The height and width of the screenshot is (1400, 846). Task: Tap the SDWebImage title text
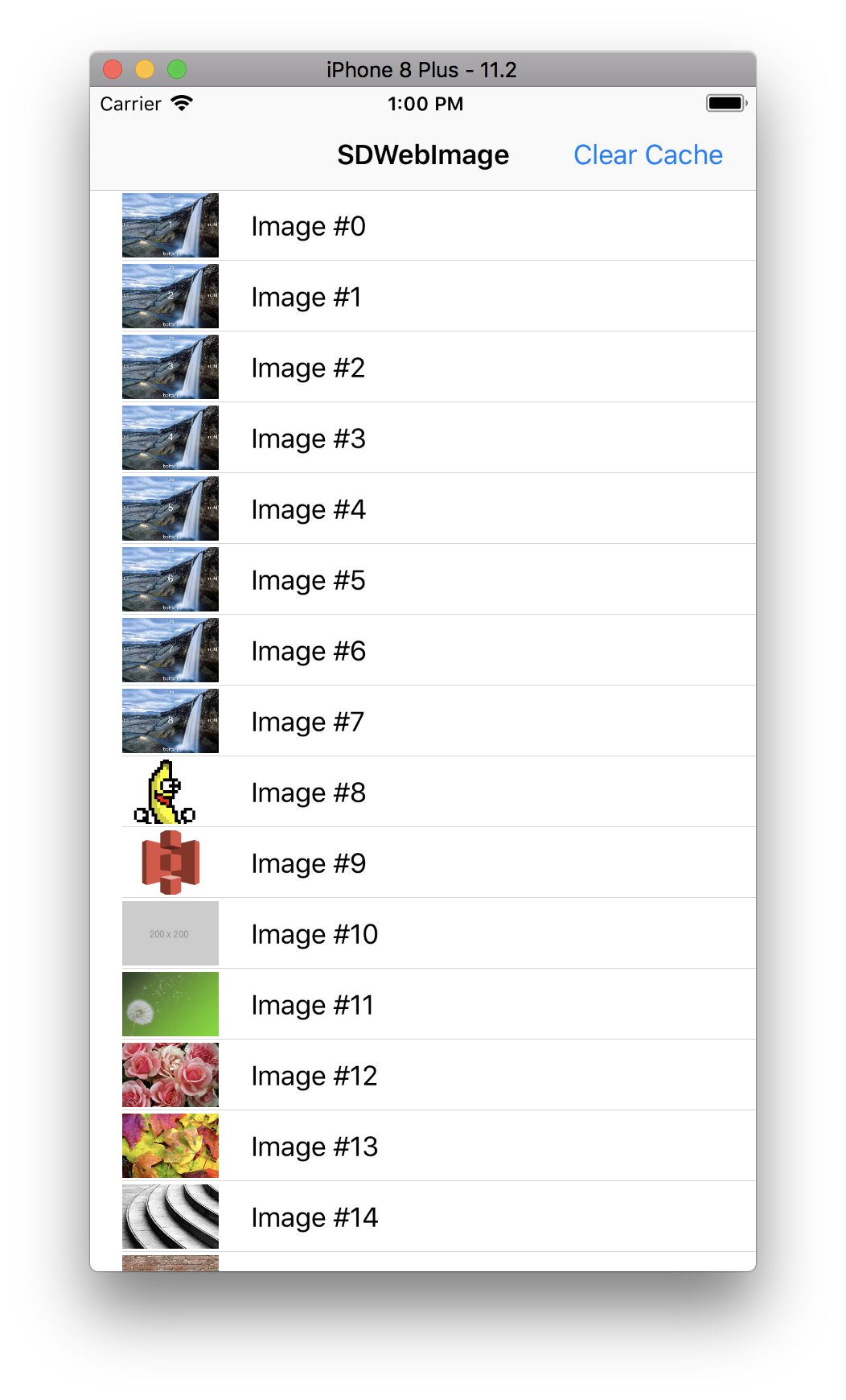[423, 154]
